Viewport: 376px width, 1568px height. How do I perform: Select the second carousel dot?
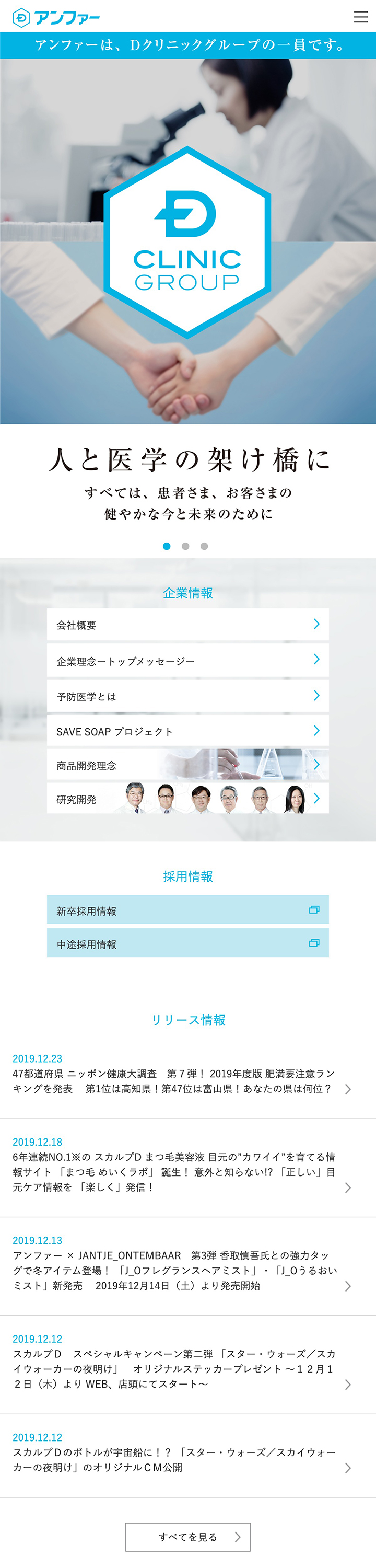click(185, 546)
